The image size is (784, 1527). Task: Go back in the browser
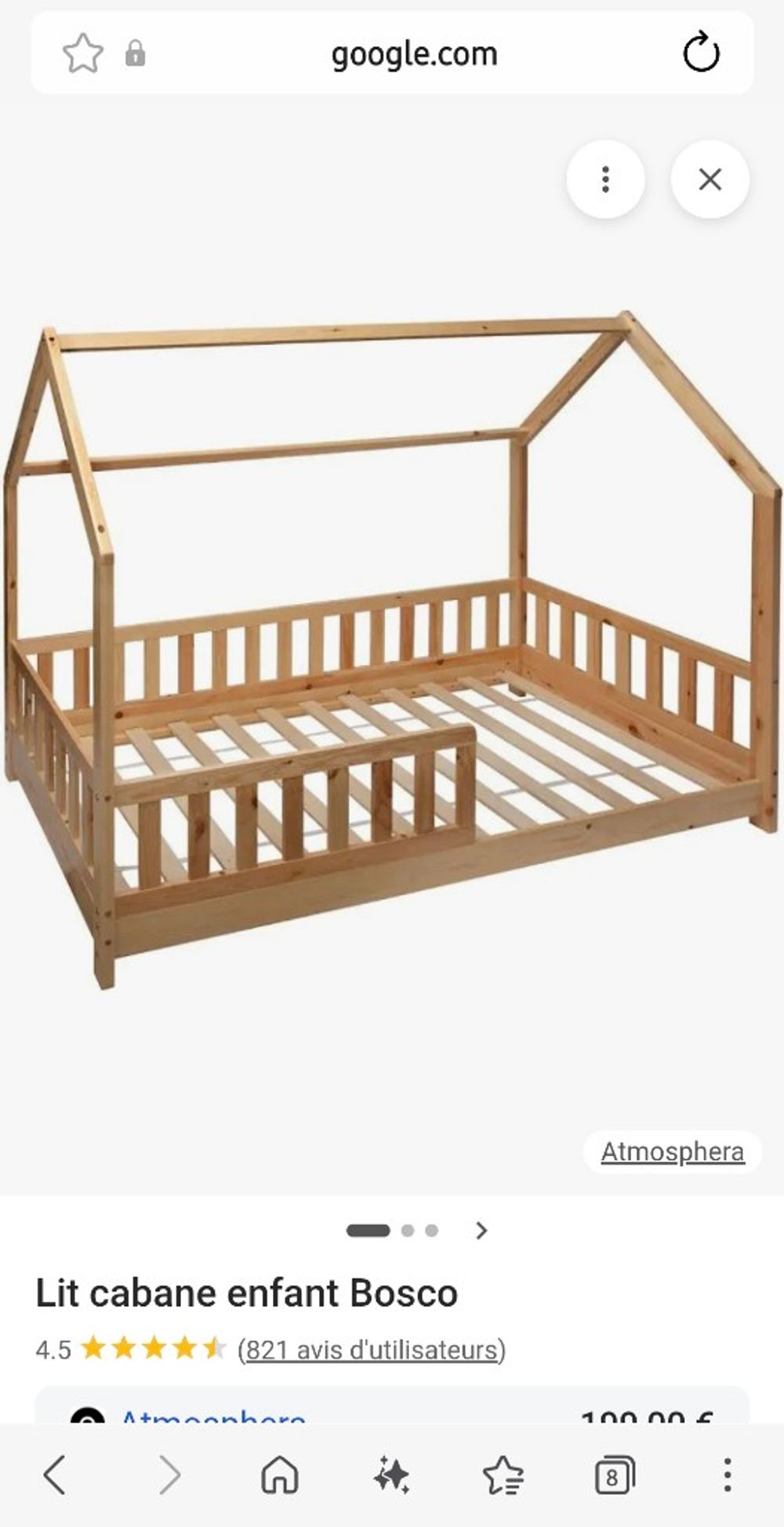(54, 1475)
